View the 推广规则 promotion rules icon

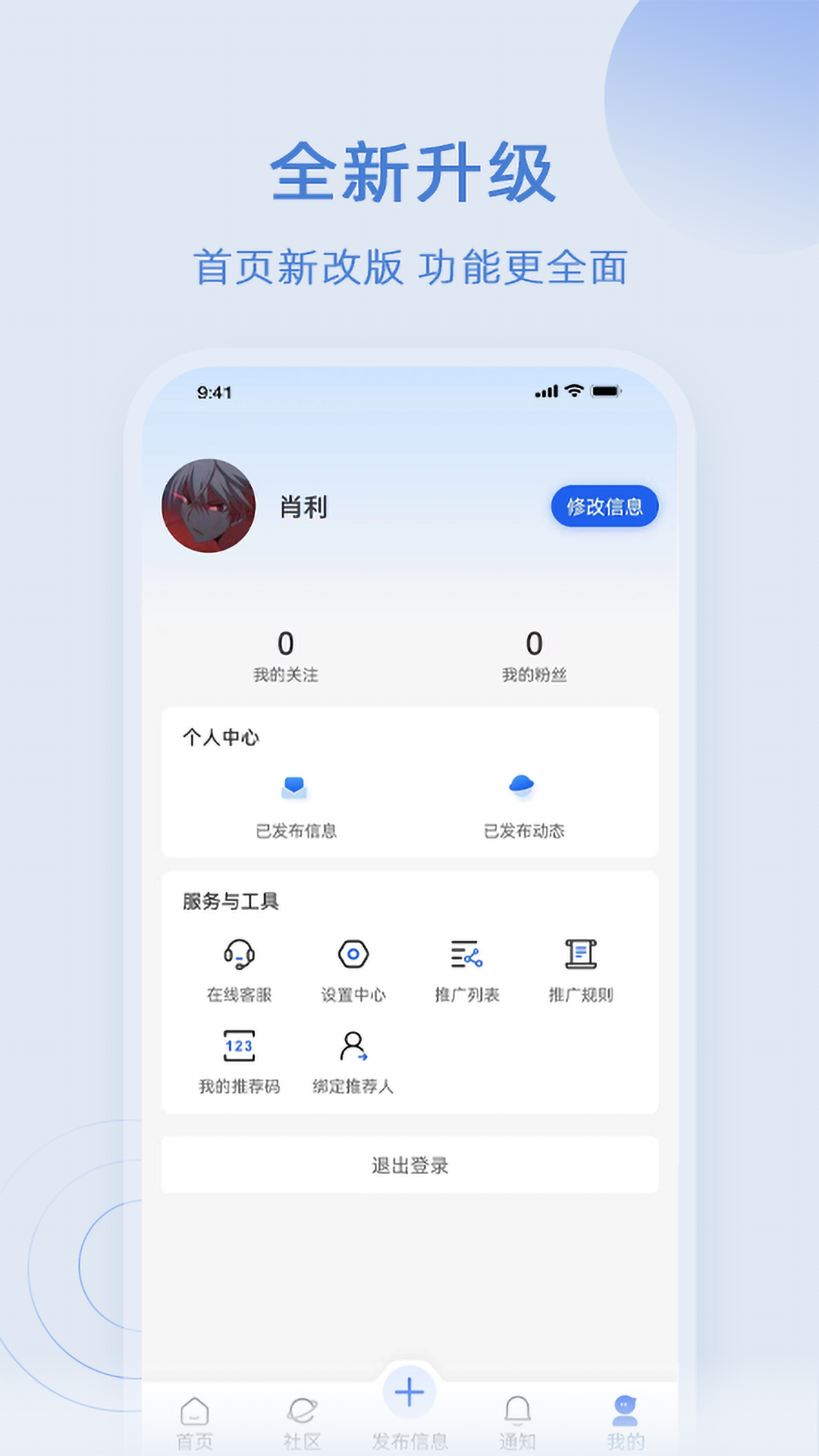tap(580, 955)
